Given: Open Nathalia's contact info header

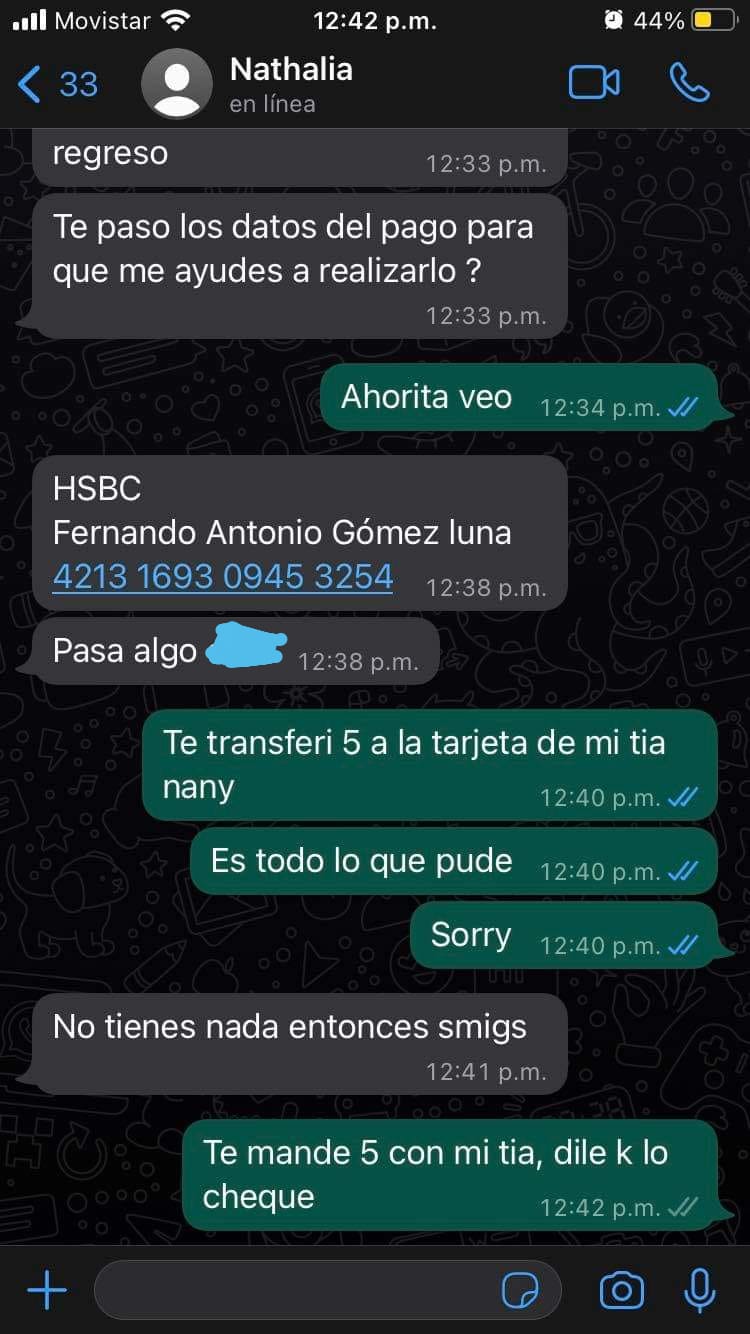Looking at the screenshot, I should [x=290, y=84].
